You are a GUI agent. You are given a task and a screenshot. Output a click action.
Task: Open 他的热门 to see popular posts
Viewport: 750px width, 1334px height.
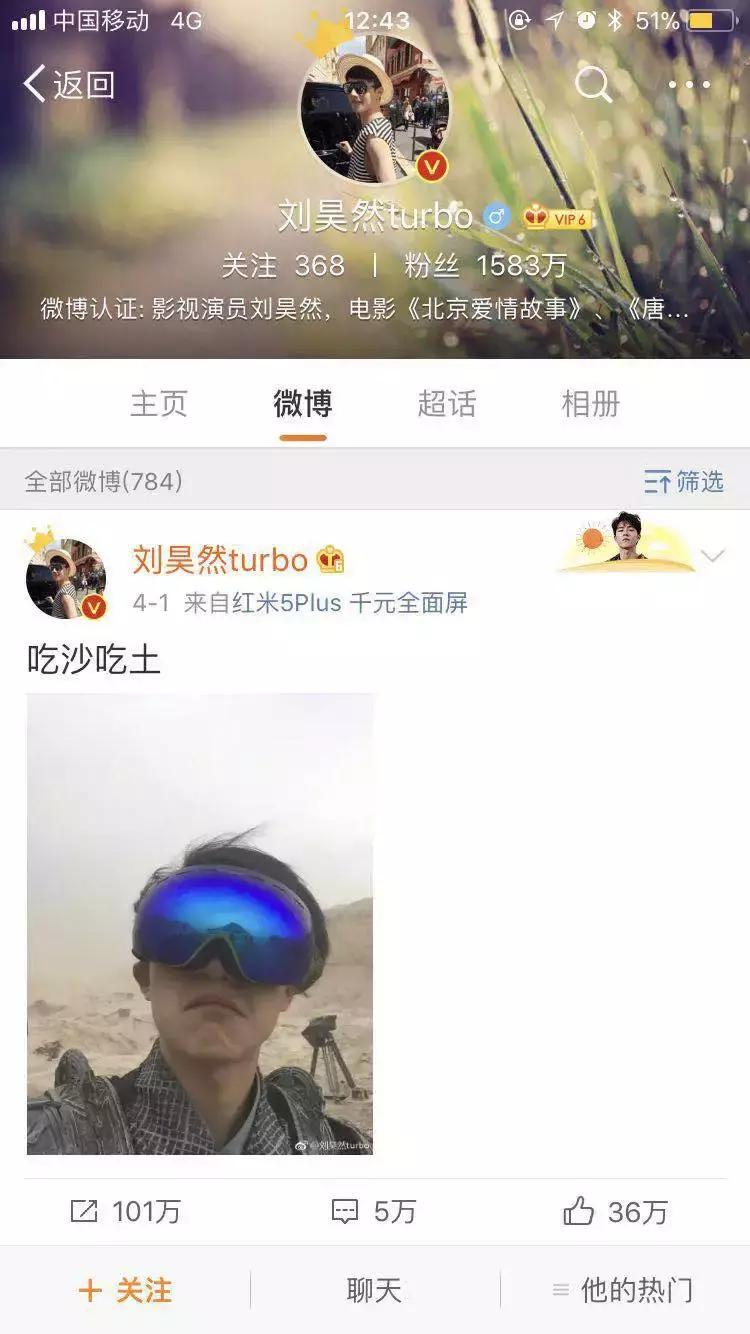click(625, 1290)
